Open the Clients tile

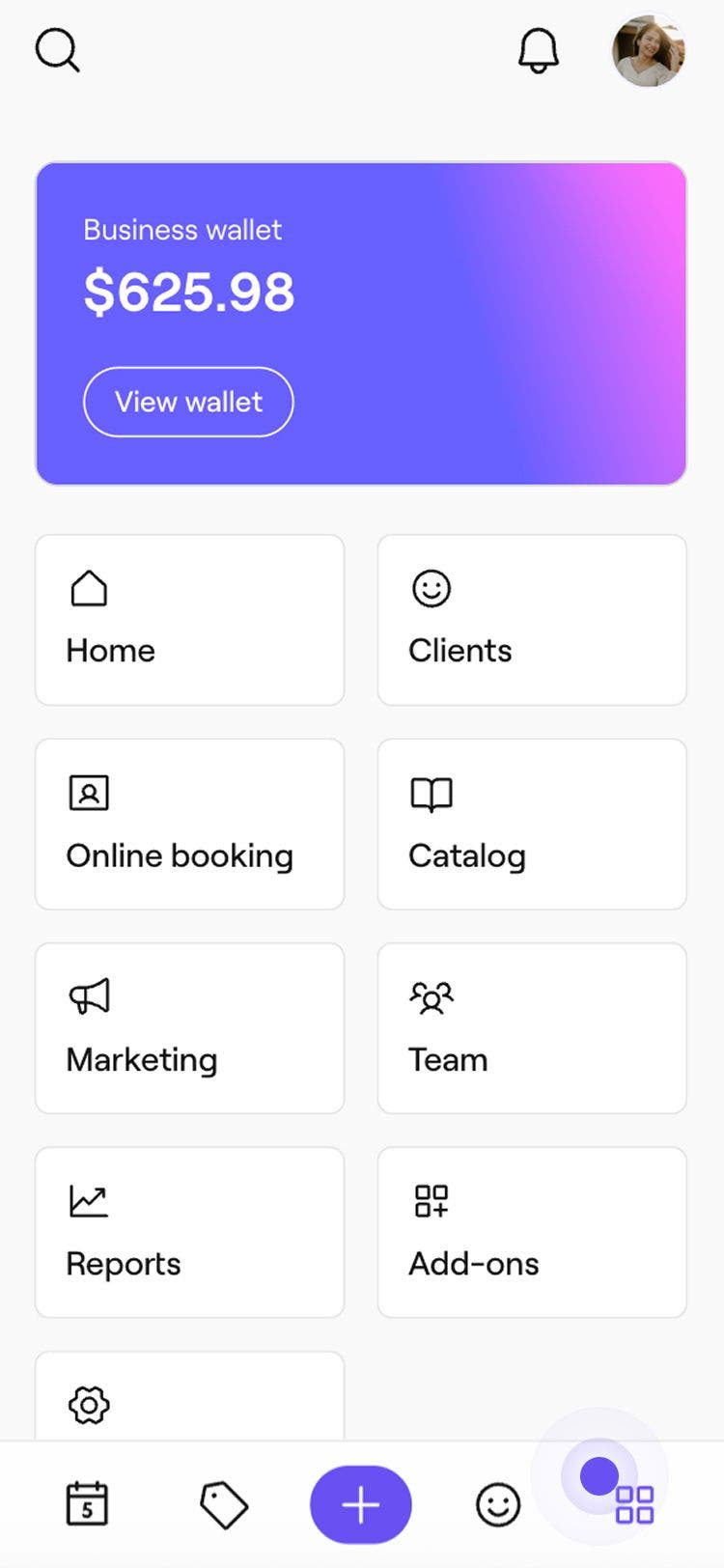tap(532, 620)
